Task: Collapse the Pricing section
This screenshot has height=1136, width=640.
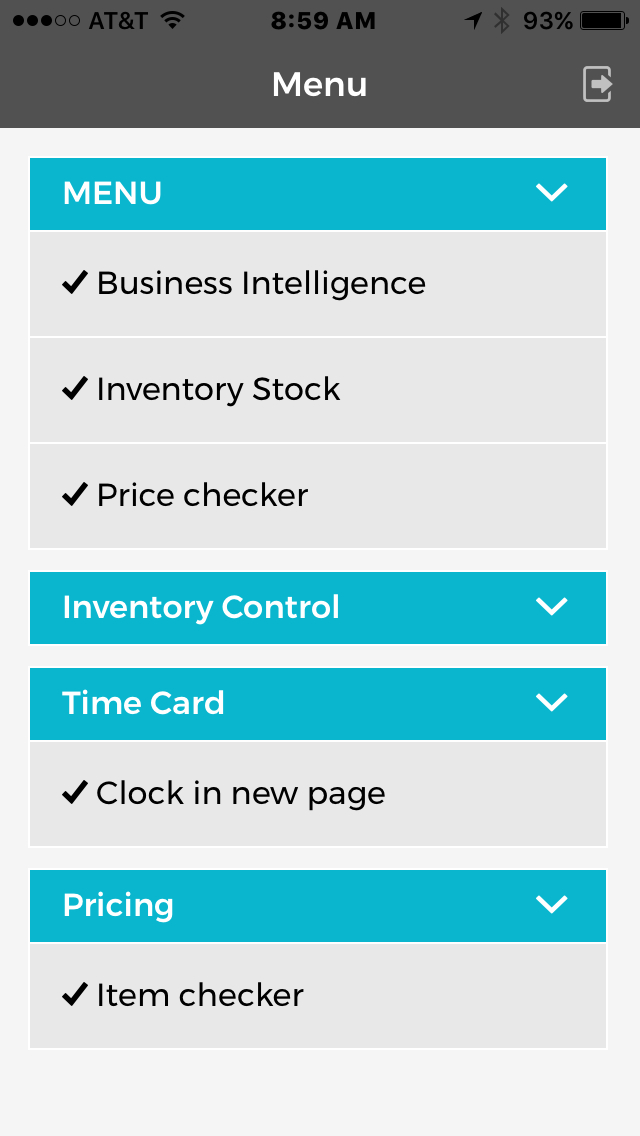Action: click(551, 905)
